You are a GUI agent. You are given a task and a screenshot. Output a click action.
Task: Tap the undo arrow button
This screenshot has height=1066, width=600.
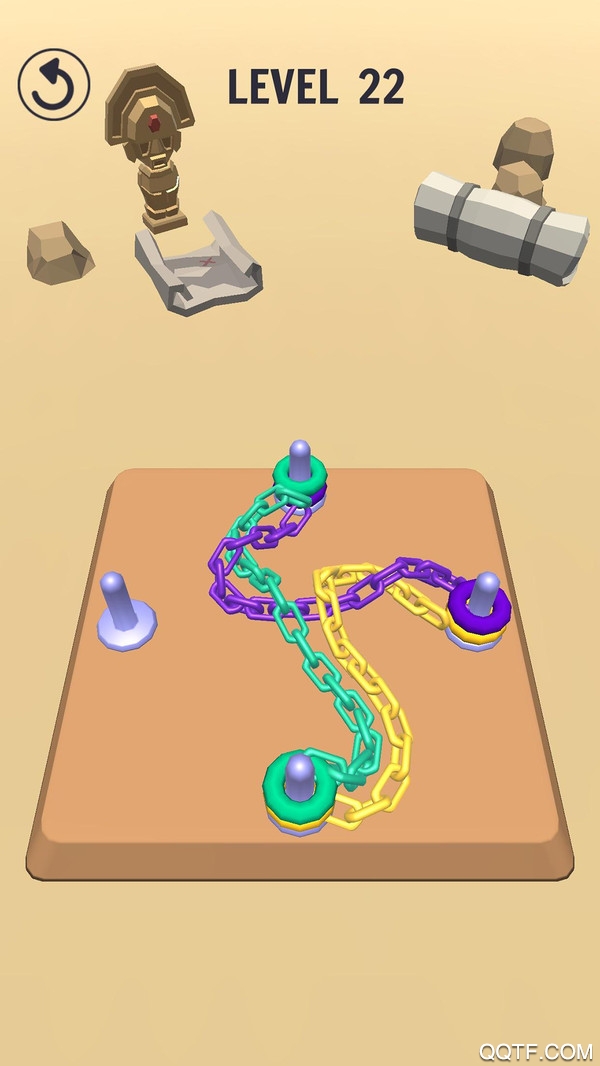click(x=54, y=85)
